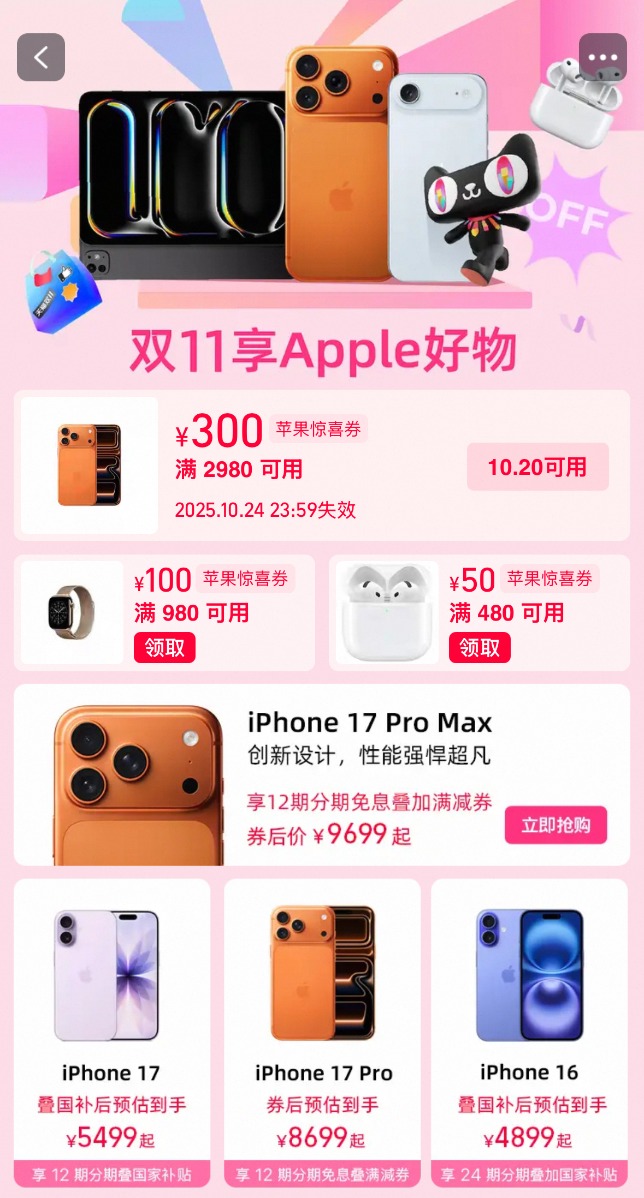The image size is (644, 1198).
Task: Claim the ¥50 AirPods coupon with 领取
Action: click(x=480, y=647)
